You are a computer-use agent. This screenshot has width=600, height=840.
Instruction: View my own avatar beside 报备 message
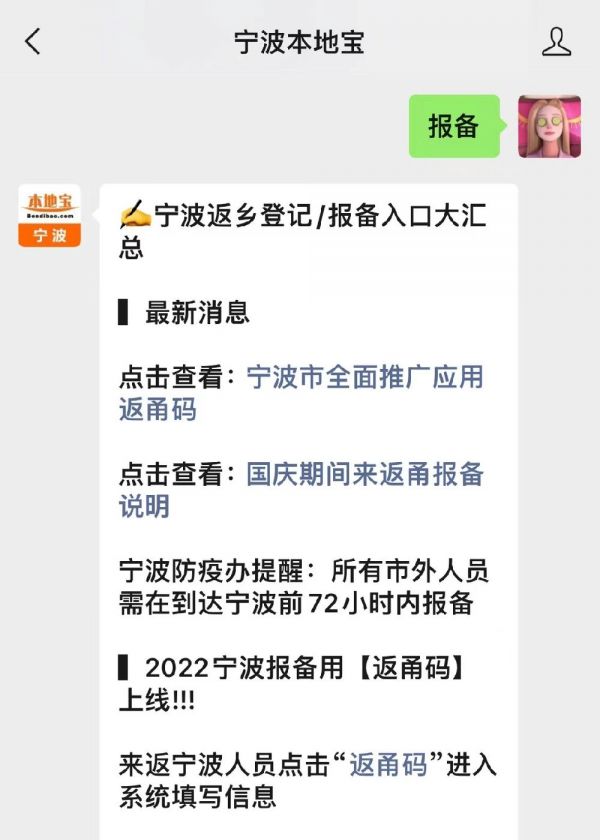click(549, 126)
